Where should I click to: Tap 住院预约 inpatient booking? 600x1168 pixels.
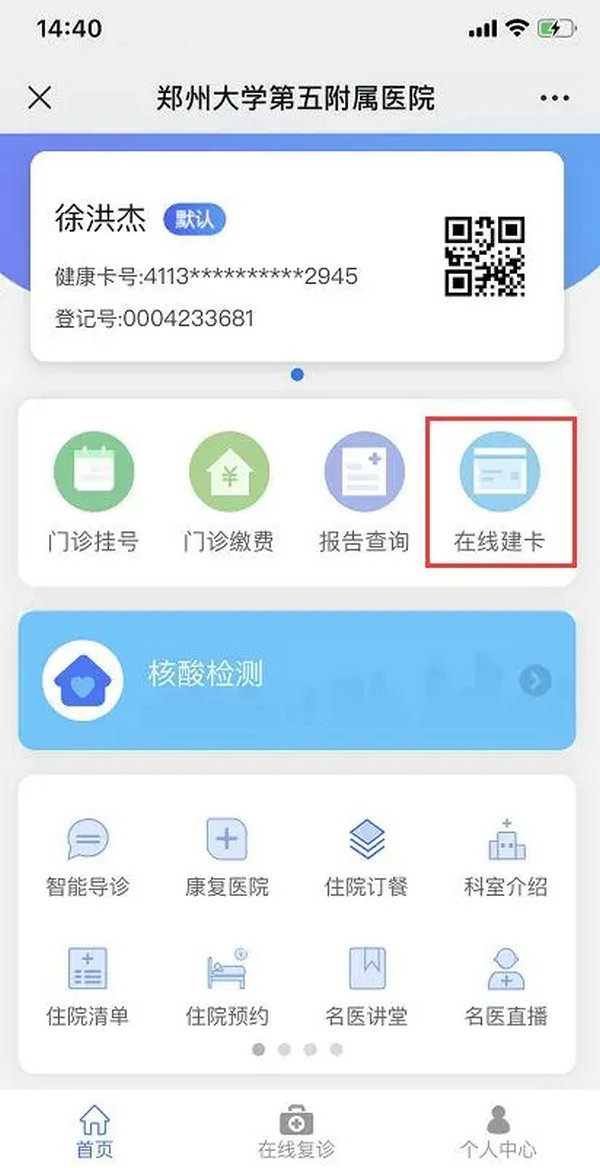click(x=227, y=986)
